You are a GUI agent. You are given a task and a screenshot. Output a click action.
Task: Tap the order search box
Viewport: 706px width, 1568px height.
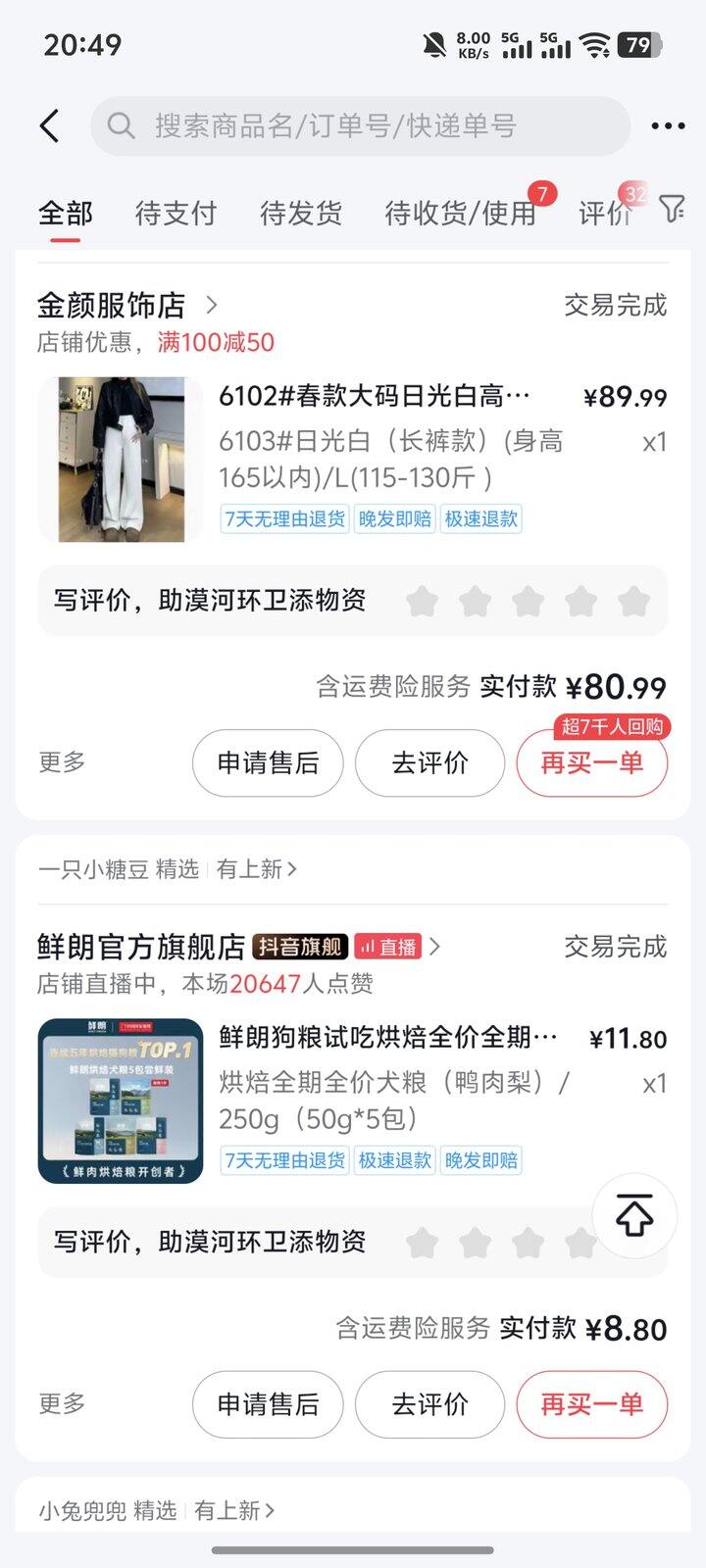point(360,125)
